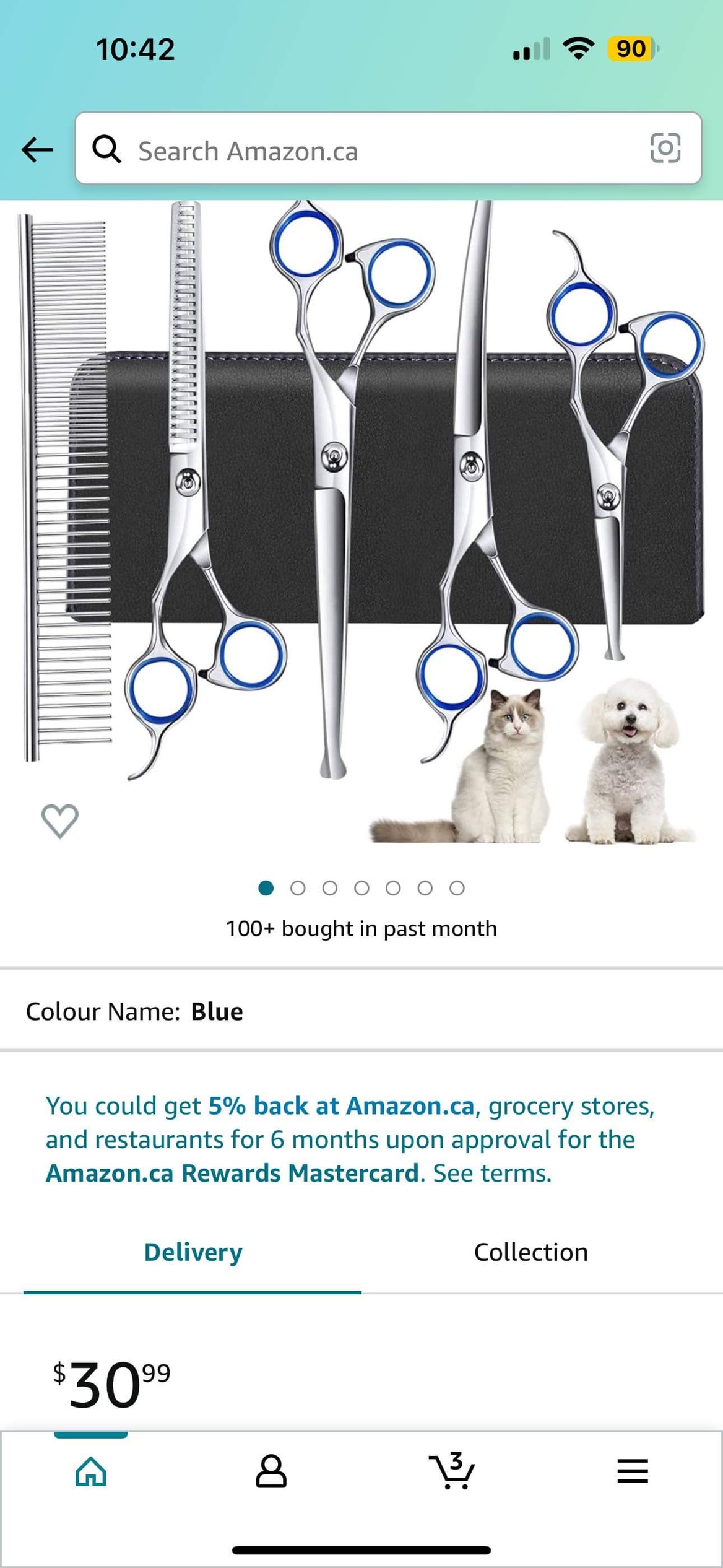Open the account profile tab
This screenshot has height=1568, width=723.
271,1471
